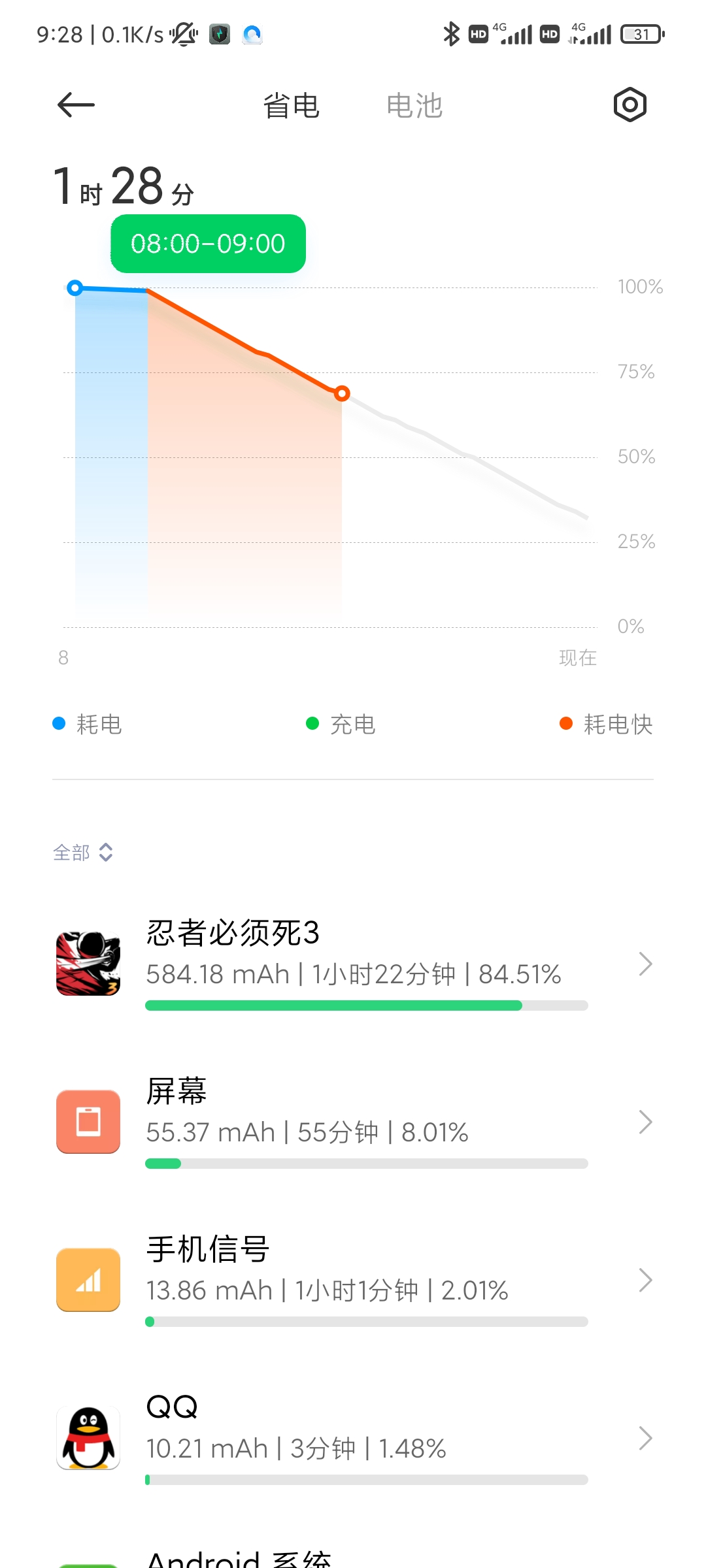Open 忍者必须死3 power usage details
This screenshot has height=1568, width=706.
click(x=353, y=964)
